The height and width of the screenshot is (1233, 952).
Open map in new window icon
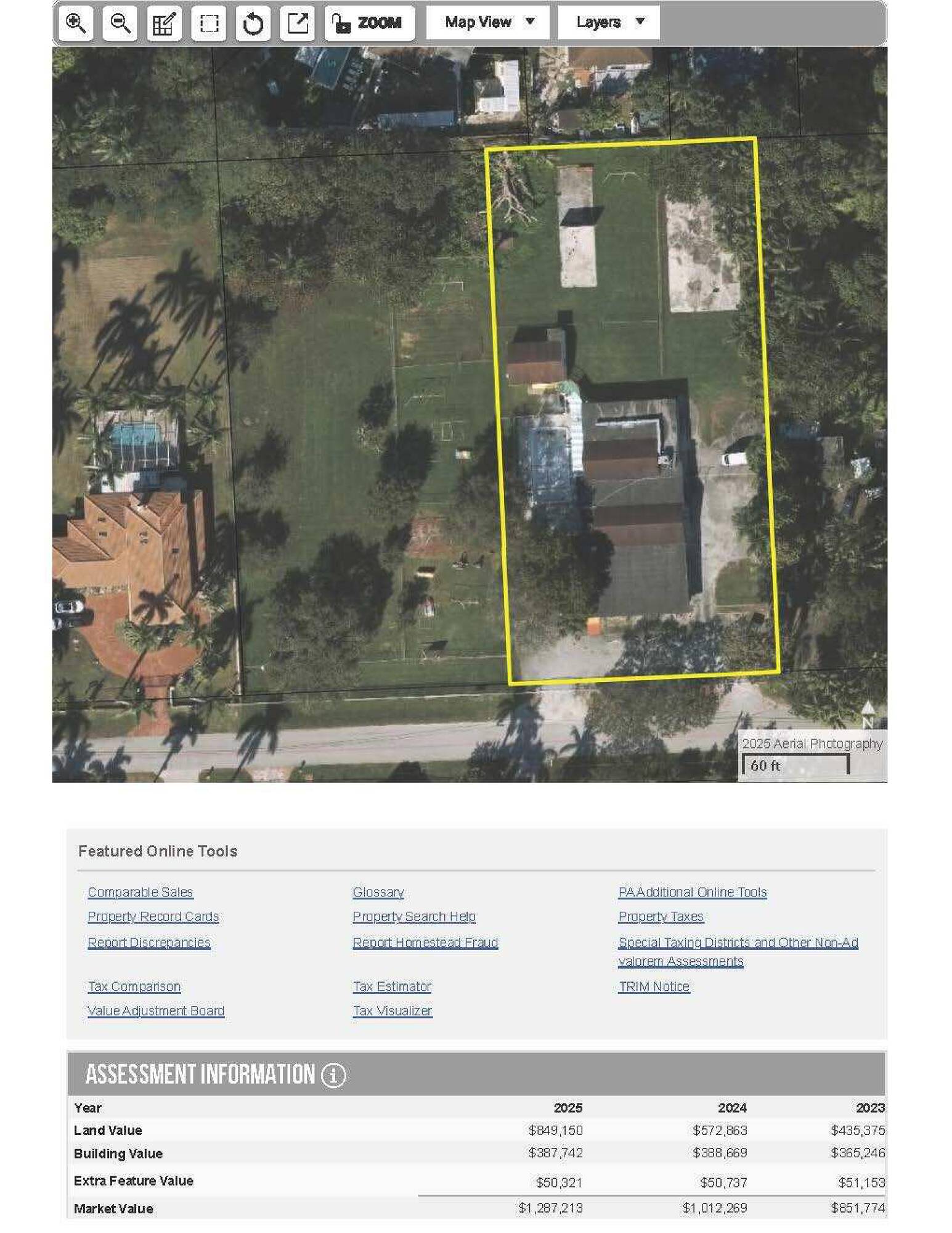pos(297,23)
